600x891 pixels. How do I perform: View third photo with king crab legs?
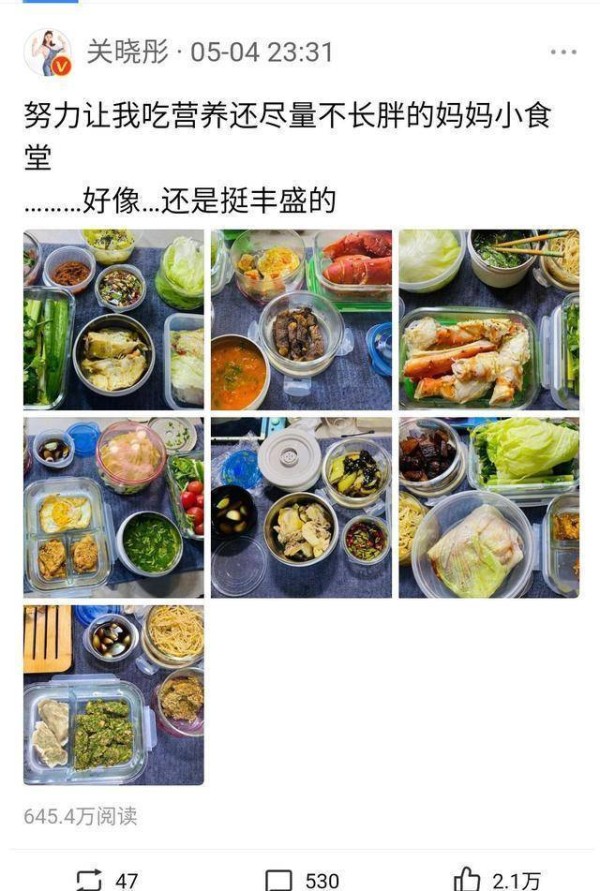tap(488, 320)
